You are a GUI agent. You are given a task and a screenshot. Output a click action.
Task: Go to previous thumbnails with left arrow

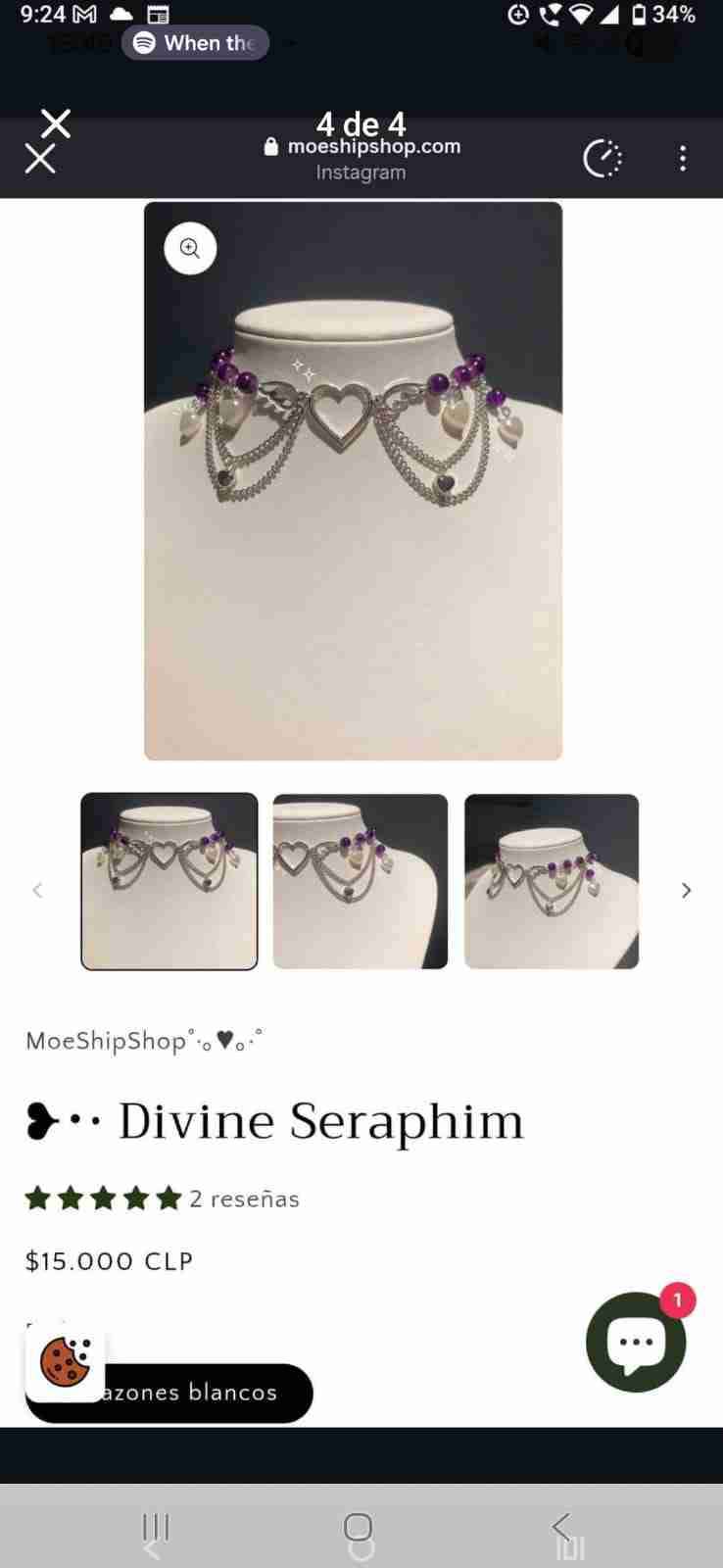[37, 890]
